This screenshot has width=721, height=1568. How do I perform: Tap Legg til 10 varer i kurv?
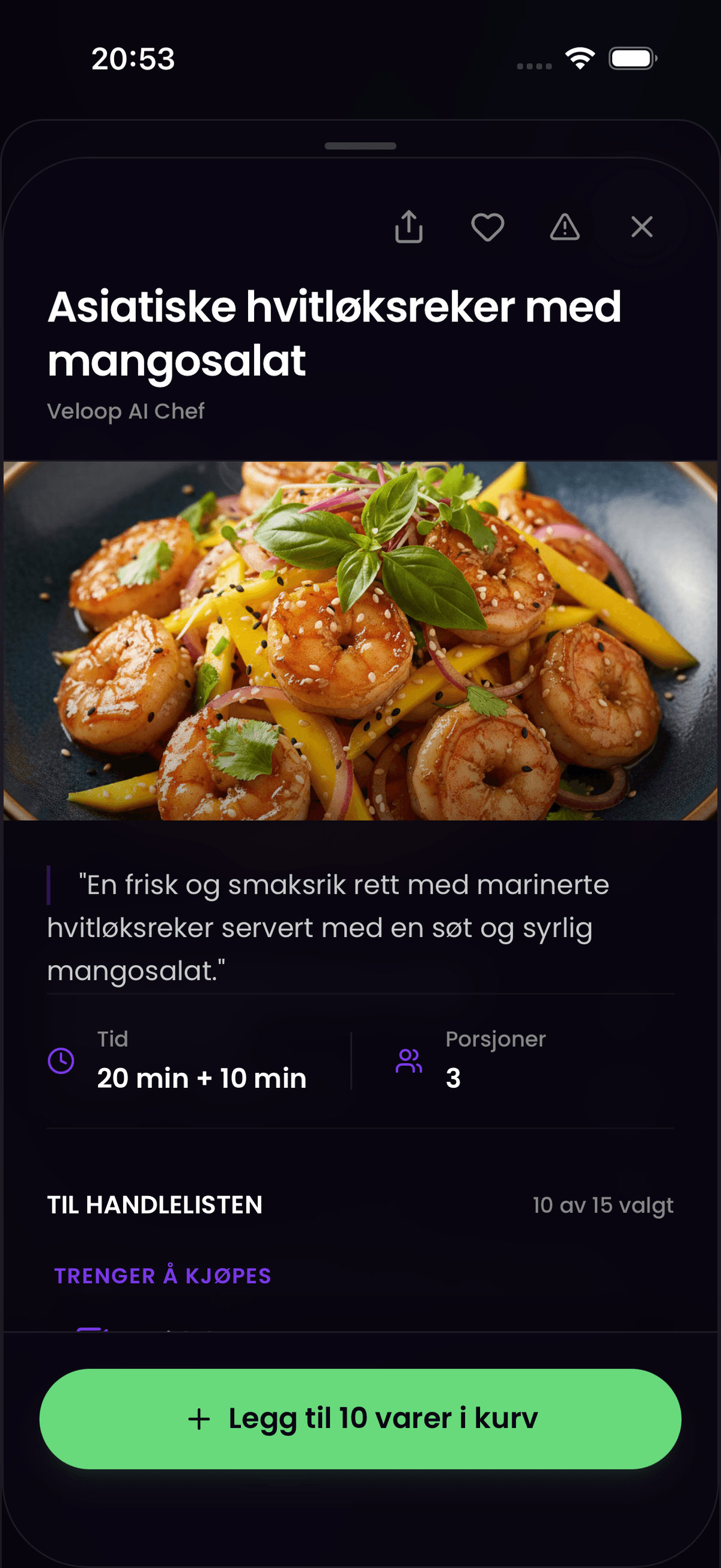point(360,1418)
